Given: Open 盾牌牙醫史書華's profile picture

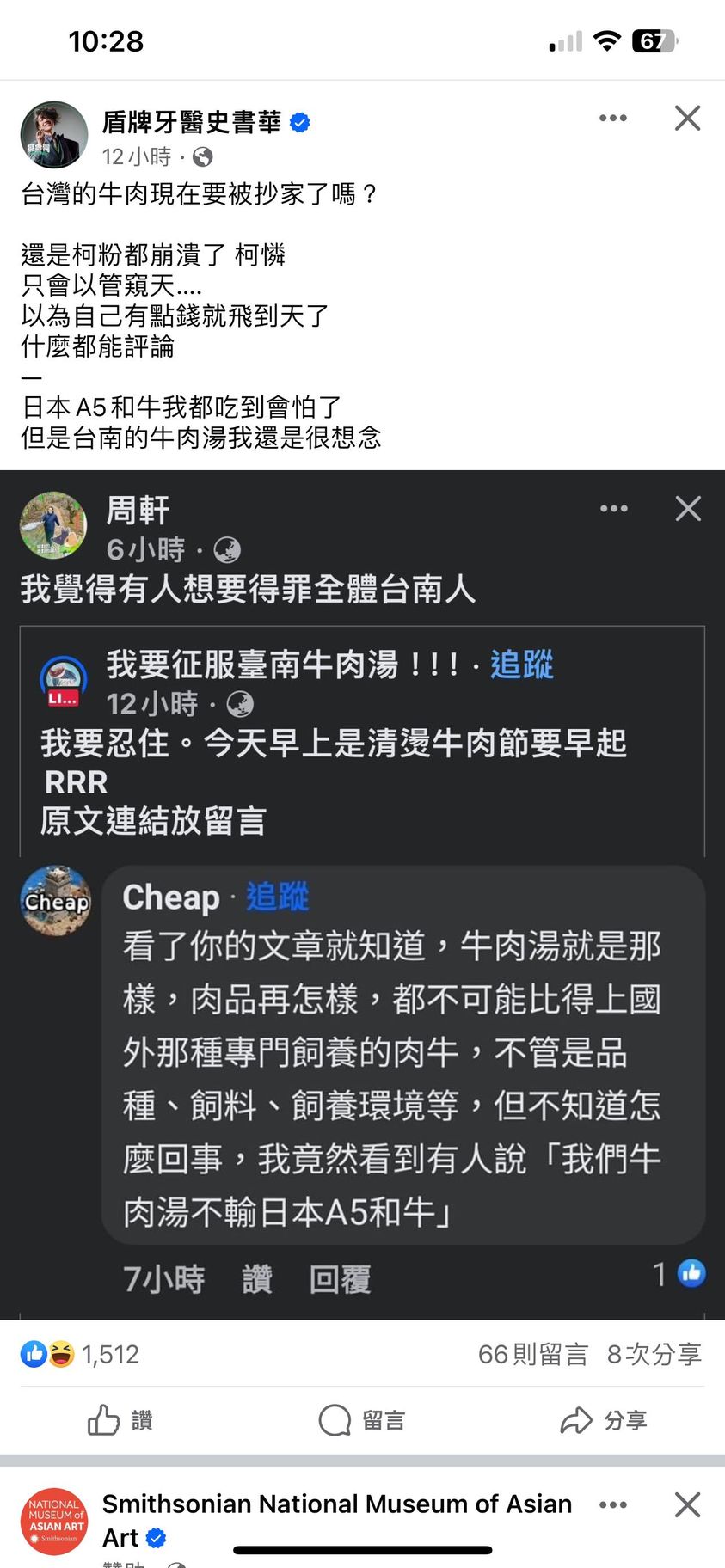Looking at the screenshot, I should (x=54, y=135).
